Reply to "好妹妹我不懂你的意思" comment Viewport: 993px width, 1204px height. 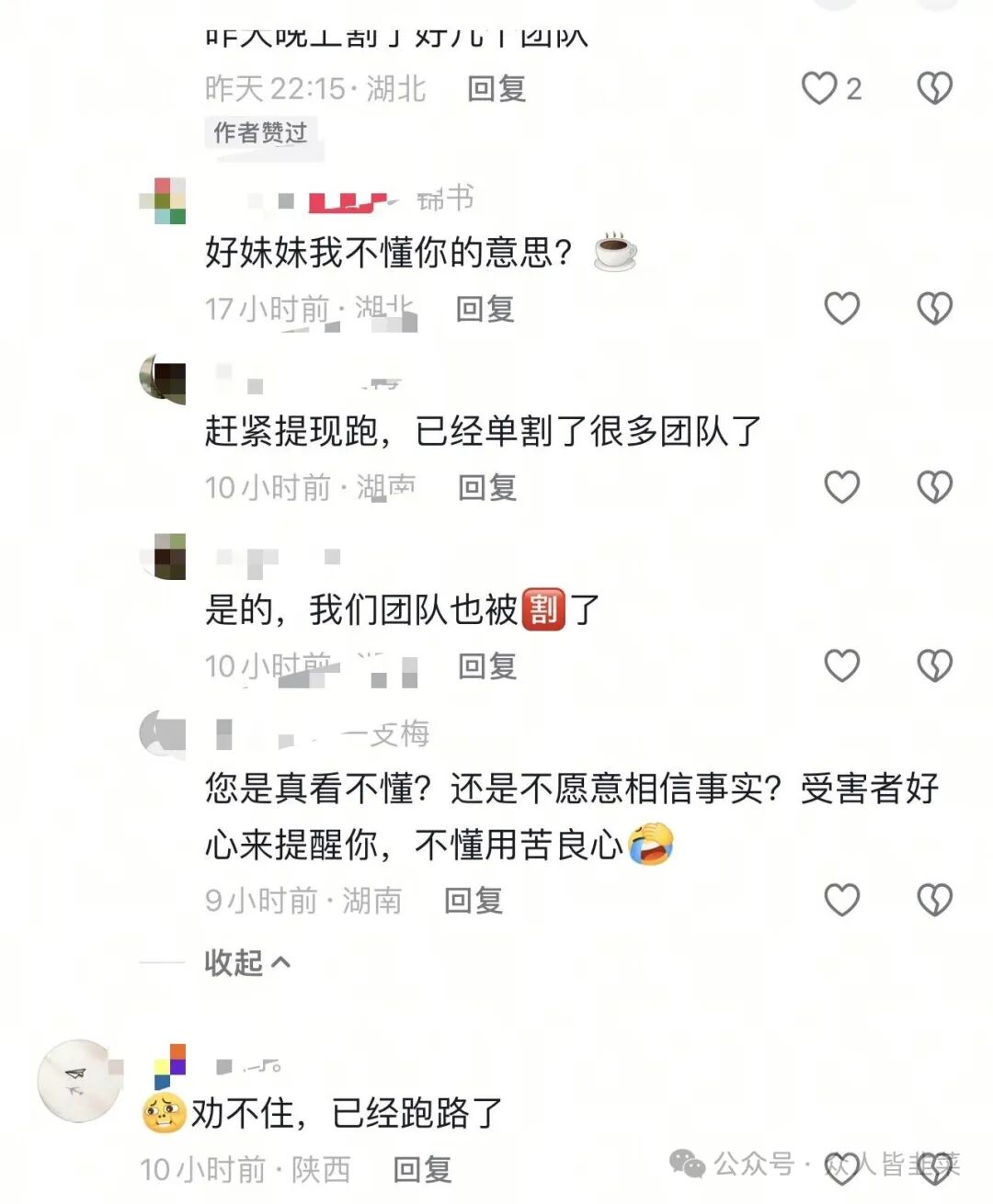coord(485,309)
